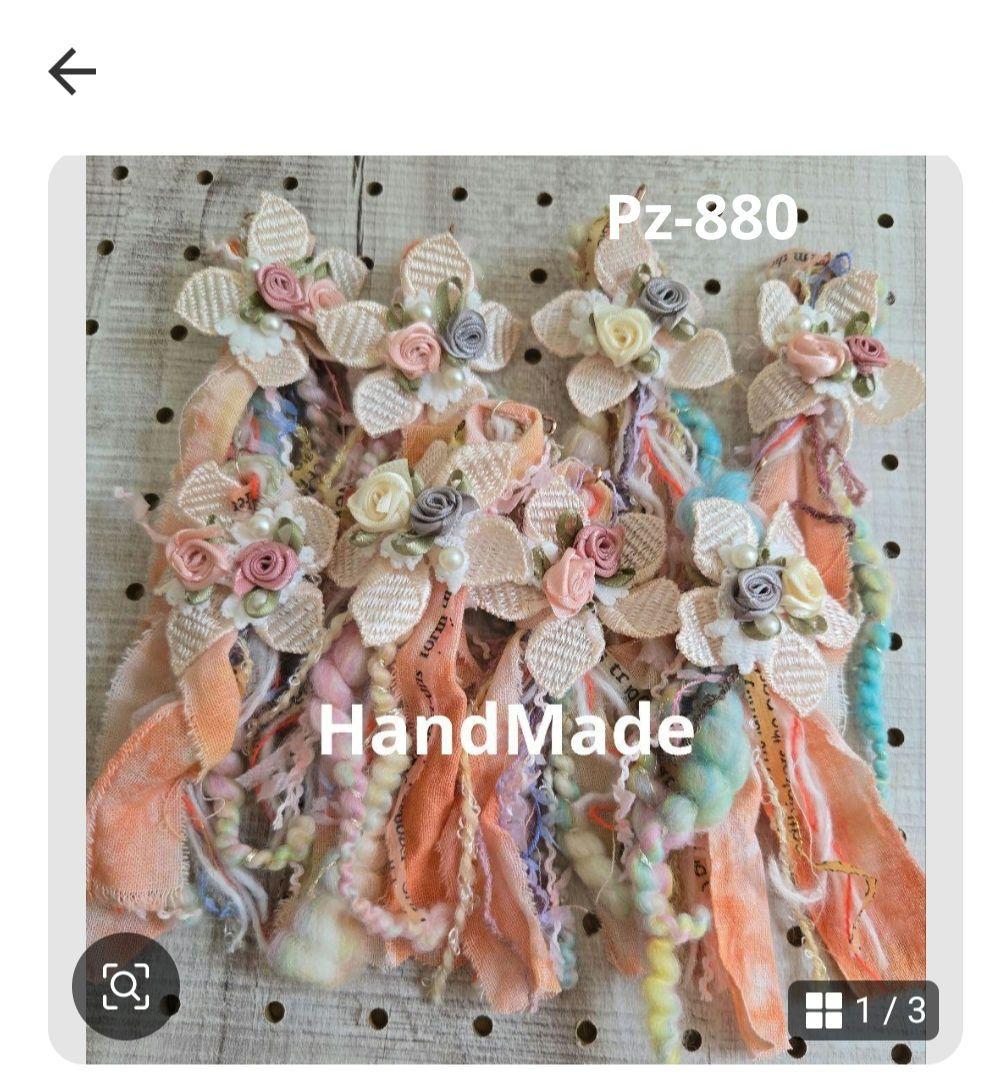Select the Pz-880 product code label
This screenshot has width=993, height=1078.
pos(703,218)
